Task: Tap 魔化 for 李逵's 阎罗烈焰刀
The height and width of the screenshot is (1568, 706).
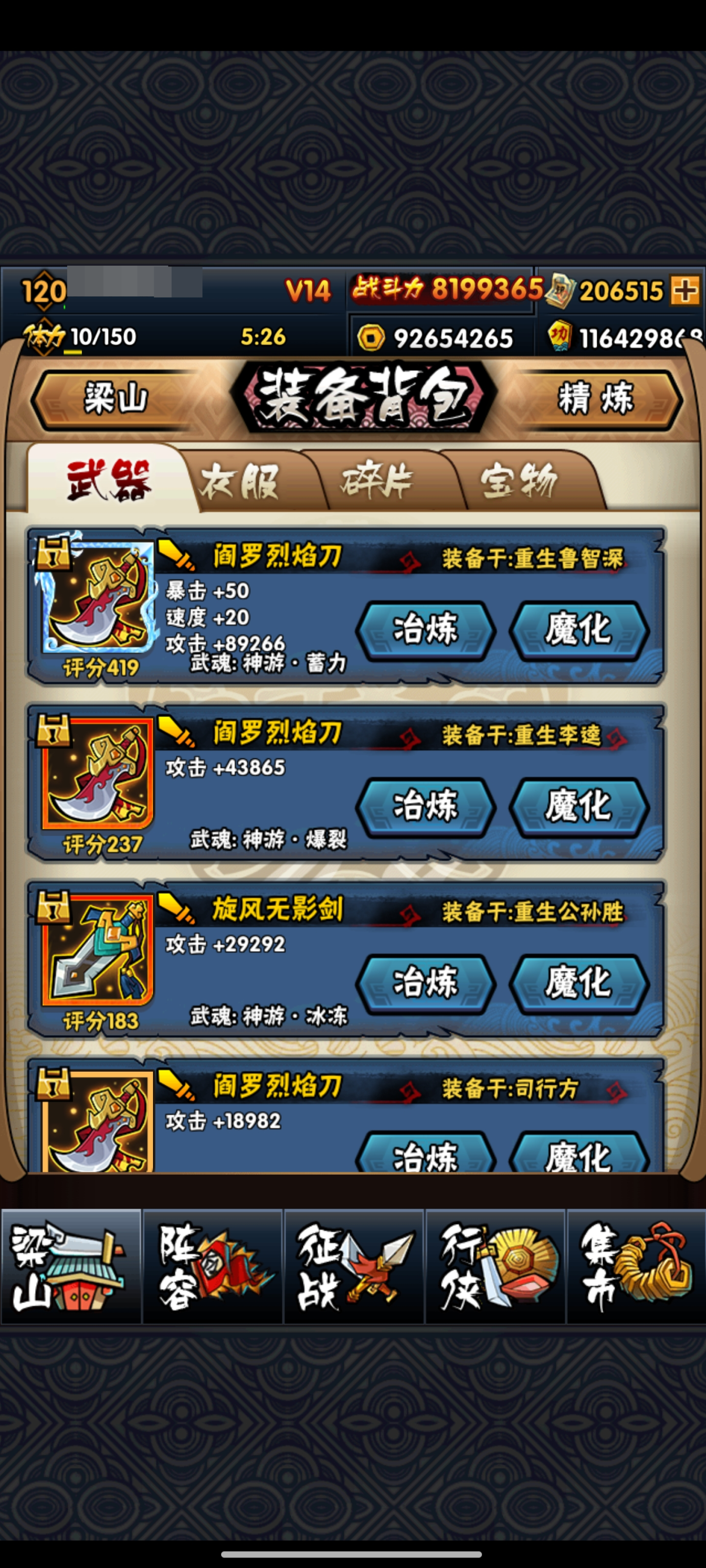Action: pos(579,807)
